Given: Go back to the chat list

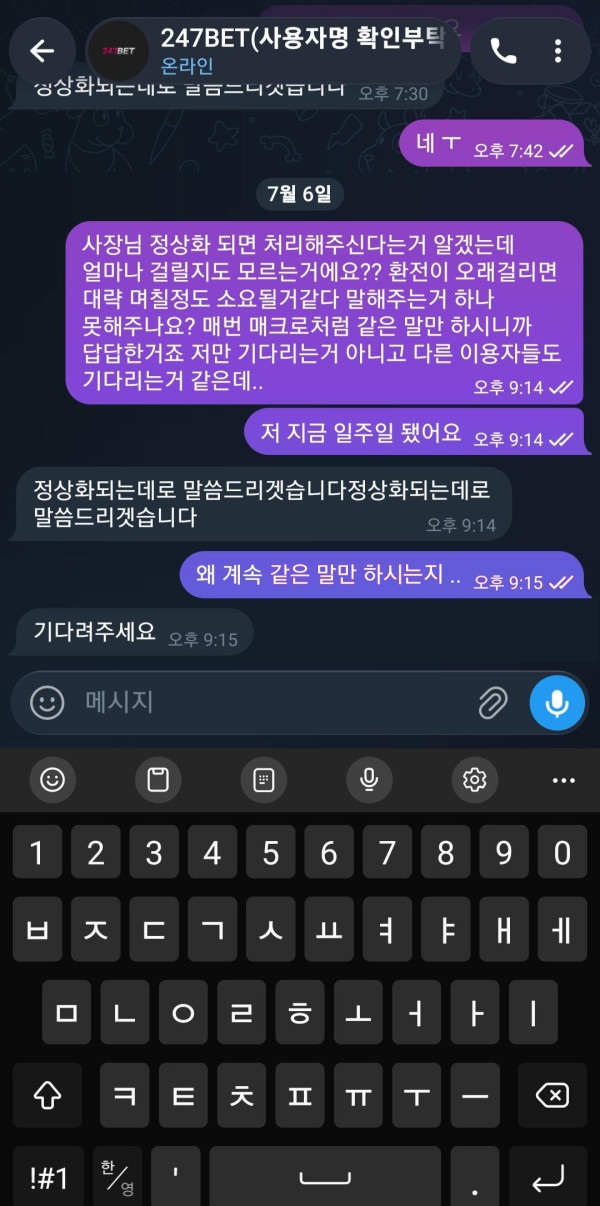Looking at the screenshot, I should (42, 50).
